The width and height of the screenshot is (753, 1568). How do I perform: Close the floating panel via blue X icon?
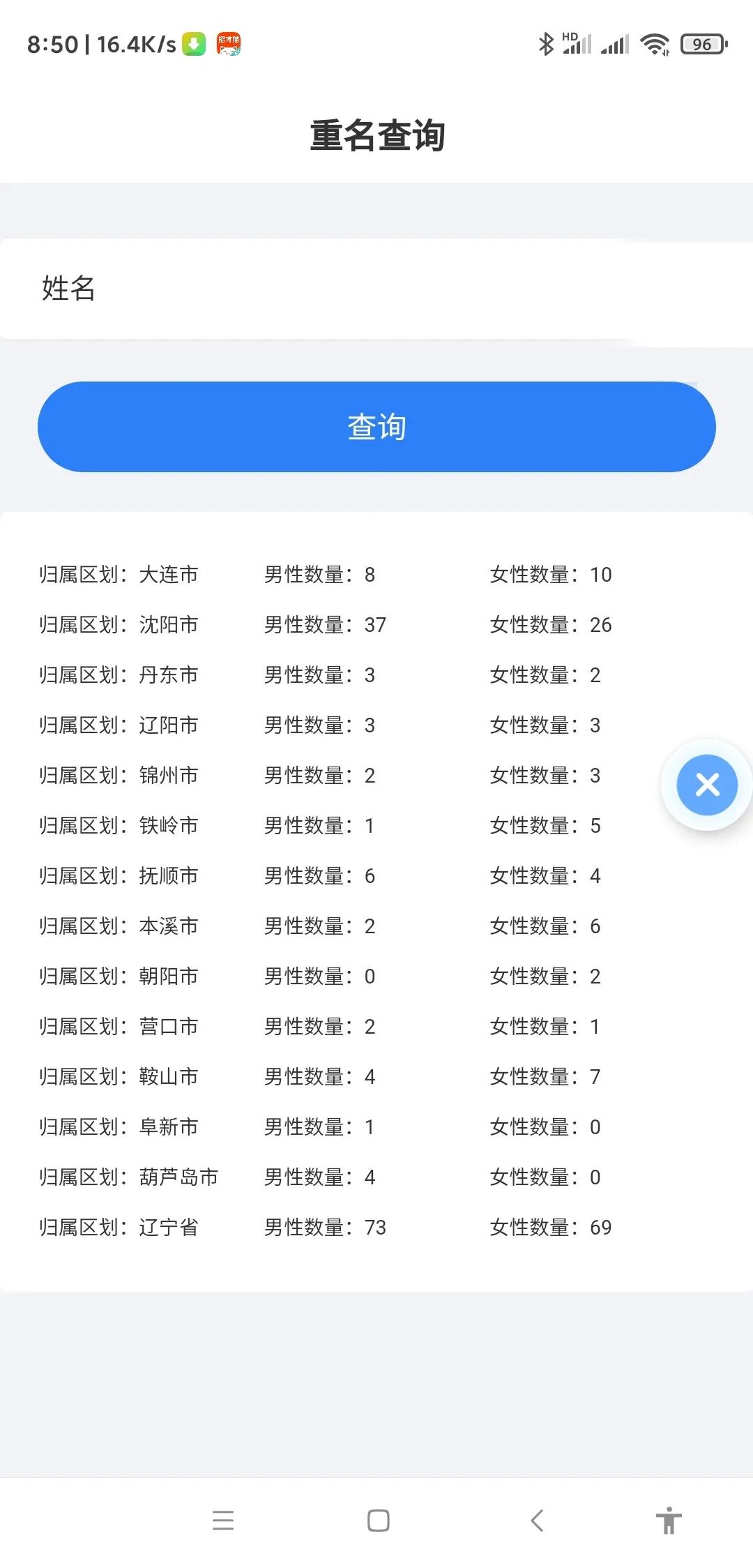pos(707,785)
